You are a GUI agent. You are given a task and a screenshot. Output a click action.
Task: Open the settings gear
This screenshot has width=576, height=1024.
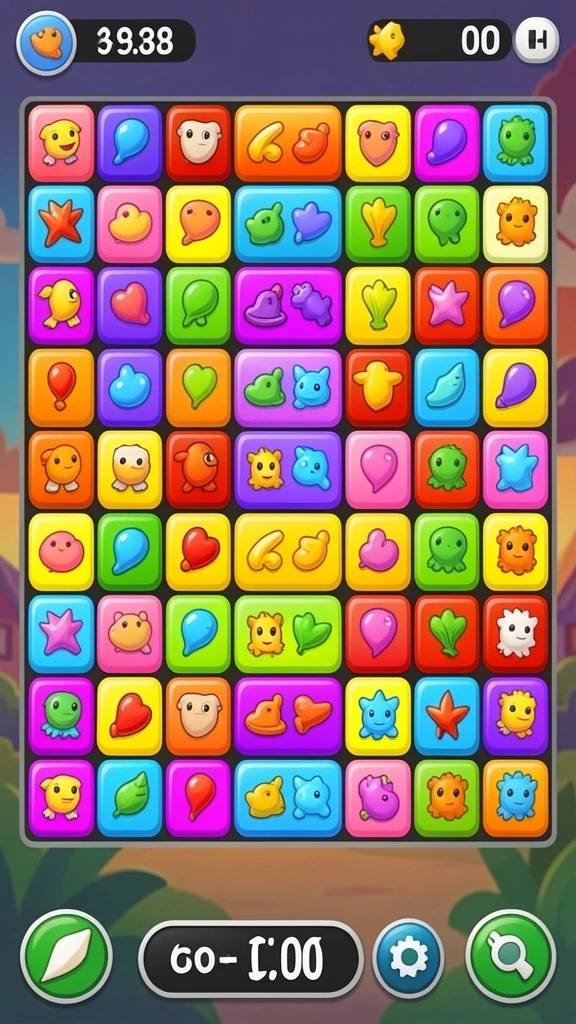tap(408, 958)
